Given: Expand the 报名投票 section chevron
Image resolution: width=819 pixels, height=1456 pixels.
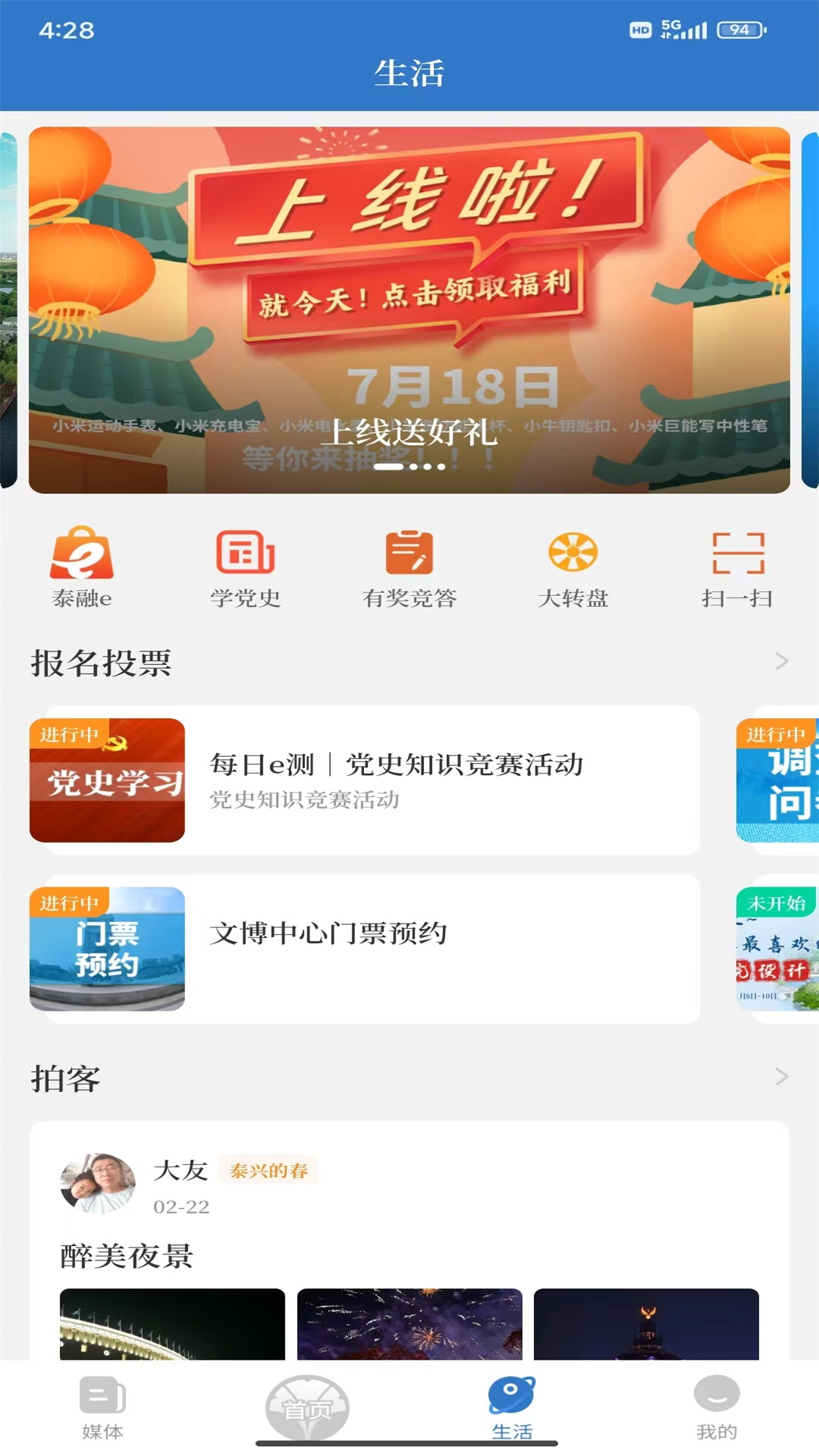Looking at the screenshot, I should [781, 661].
